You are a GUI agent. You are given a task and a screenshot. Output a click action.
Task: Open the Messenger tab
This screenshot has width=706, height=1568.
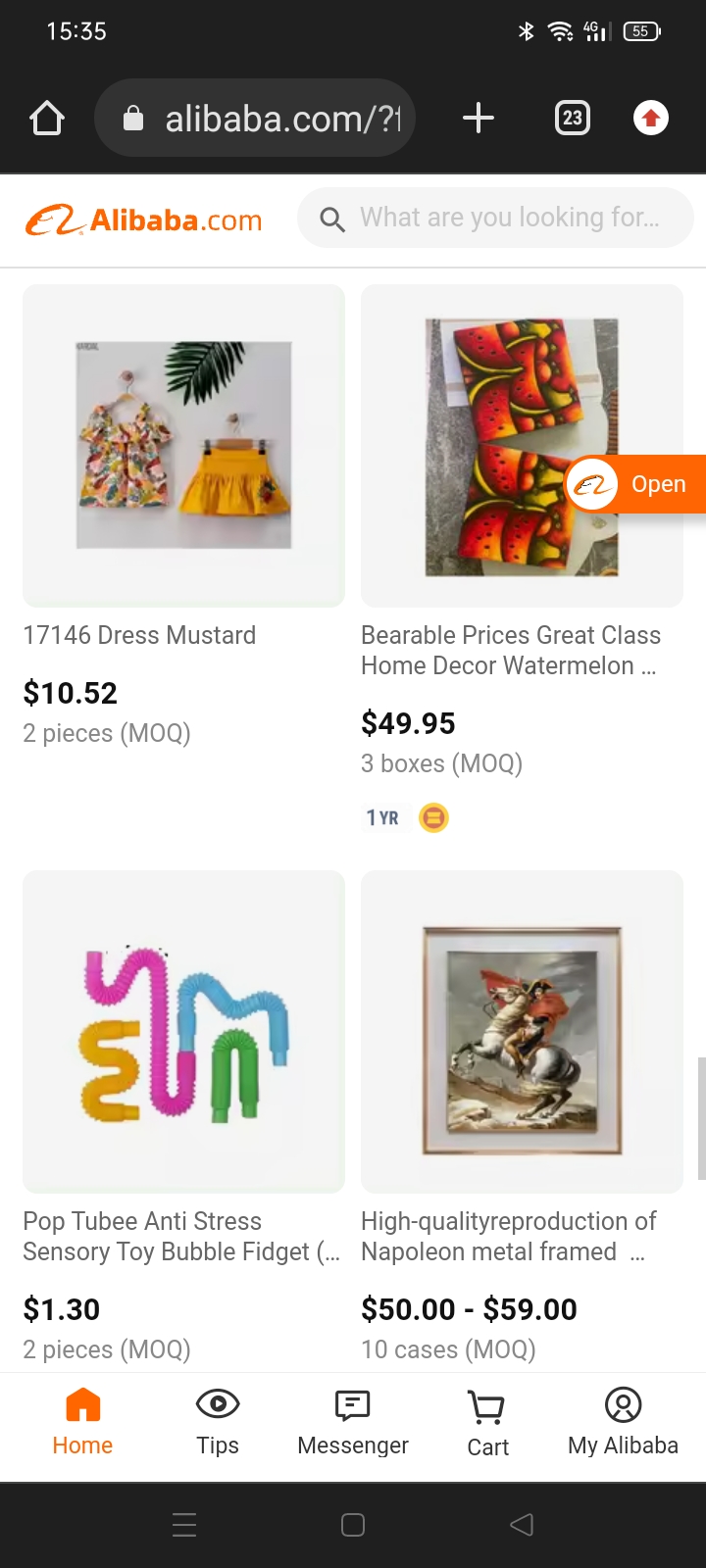(x=353, y=1421)
